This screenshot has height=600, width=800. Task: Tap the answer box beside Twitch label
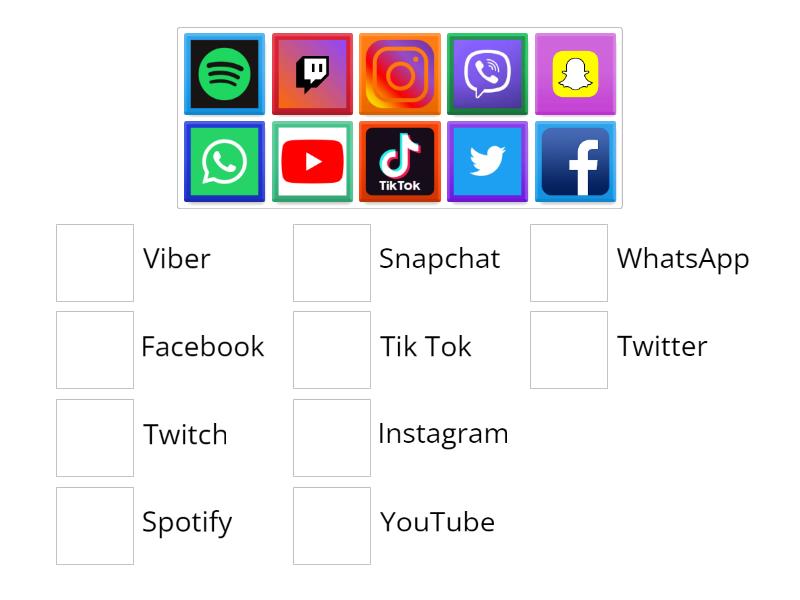(95, 438)
